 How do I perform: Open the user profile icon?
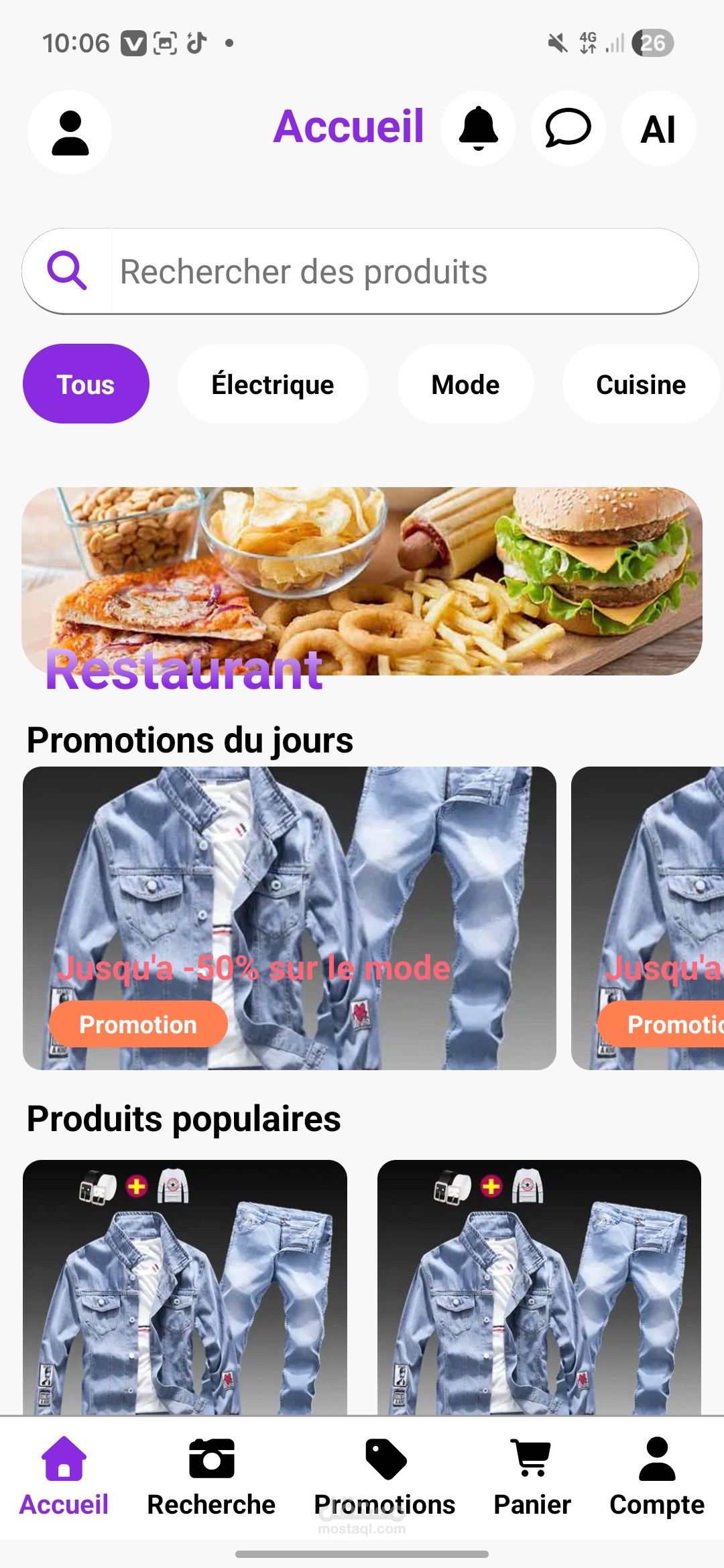click(x=70, y=133)
